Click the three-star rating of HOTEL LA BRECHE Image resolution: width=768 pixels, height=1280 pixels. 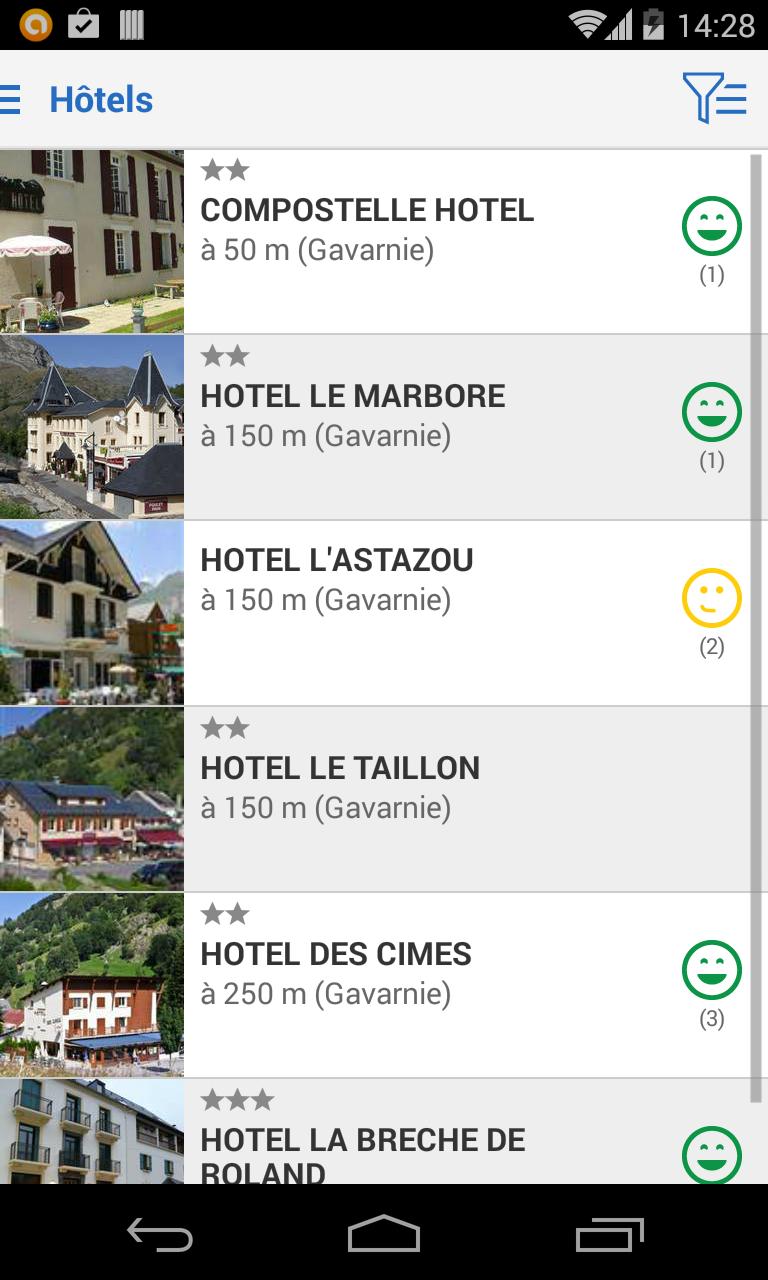pyautogui.click(x=238, y=1098)
